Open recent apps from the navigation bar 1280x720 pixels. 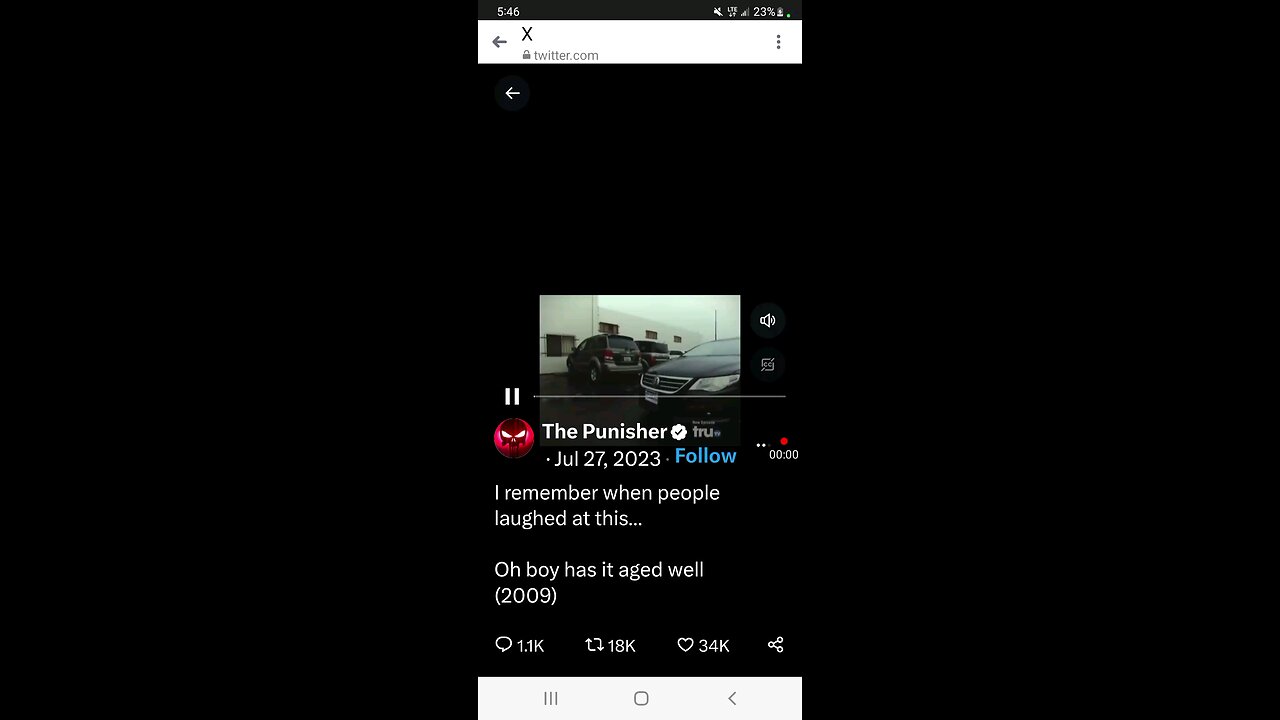pyautogui.click(x=550, y=699)
